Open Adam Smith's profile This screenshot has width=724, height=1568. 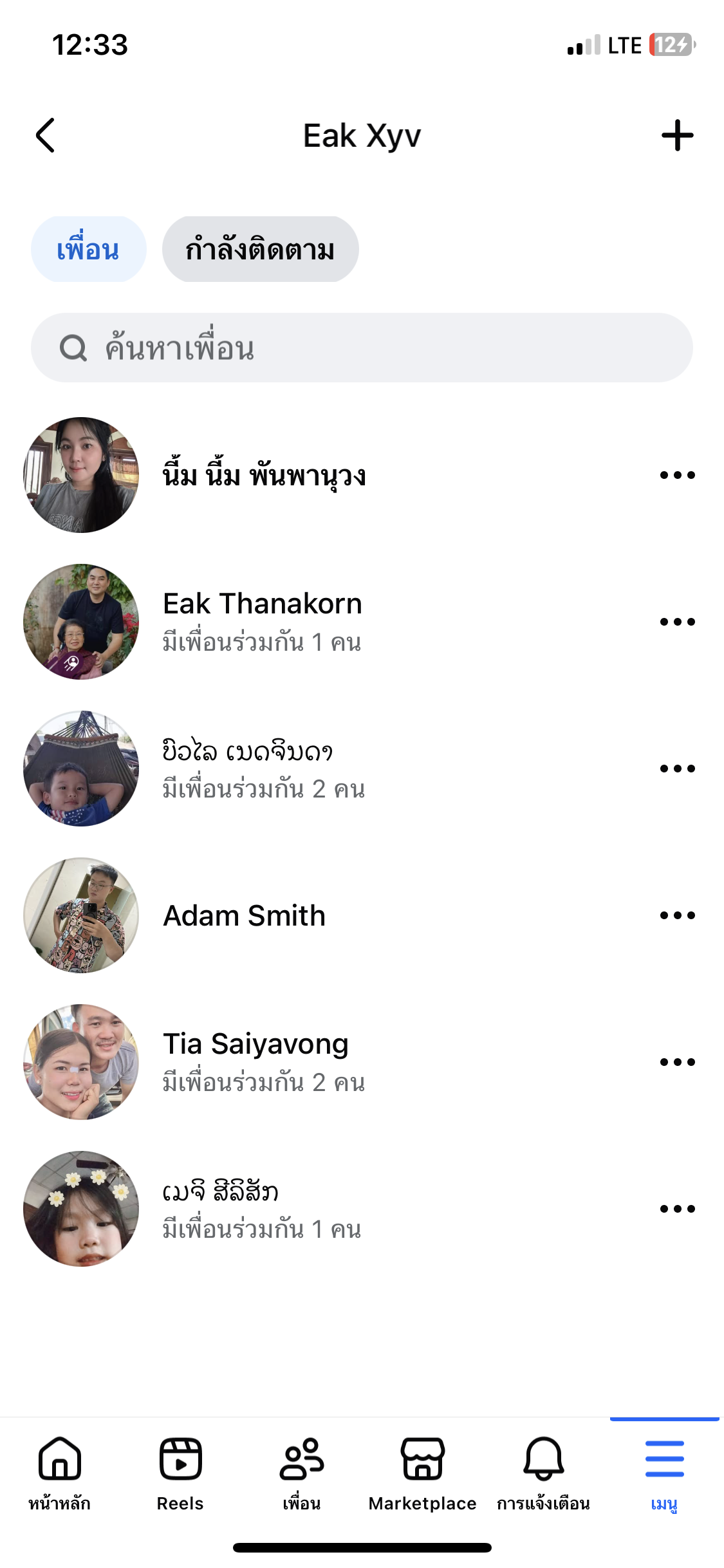(244, 916)
